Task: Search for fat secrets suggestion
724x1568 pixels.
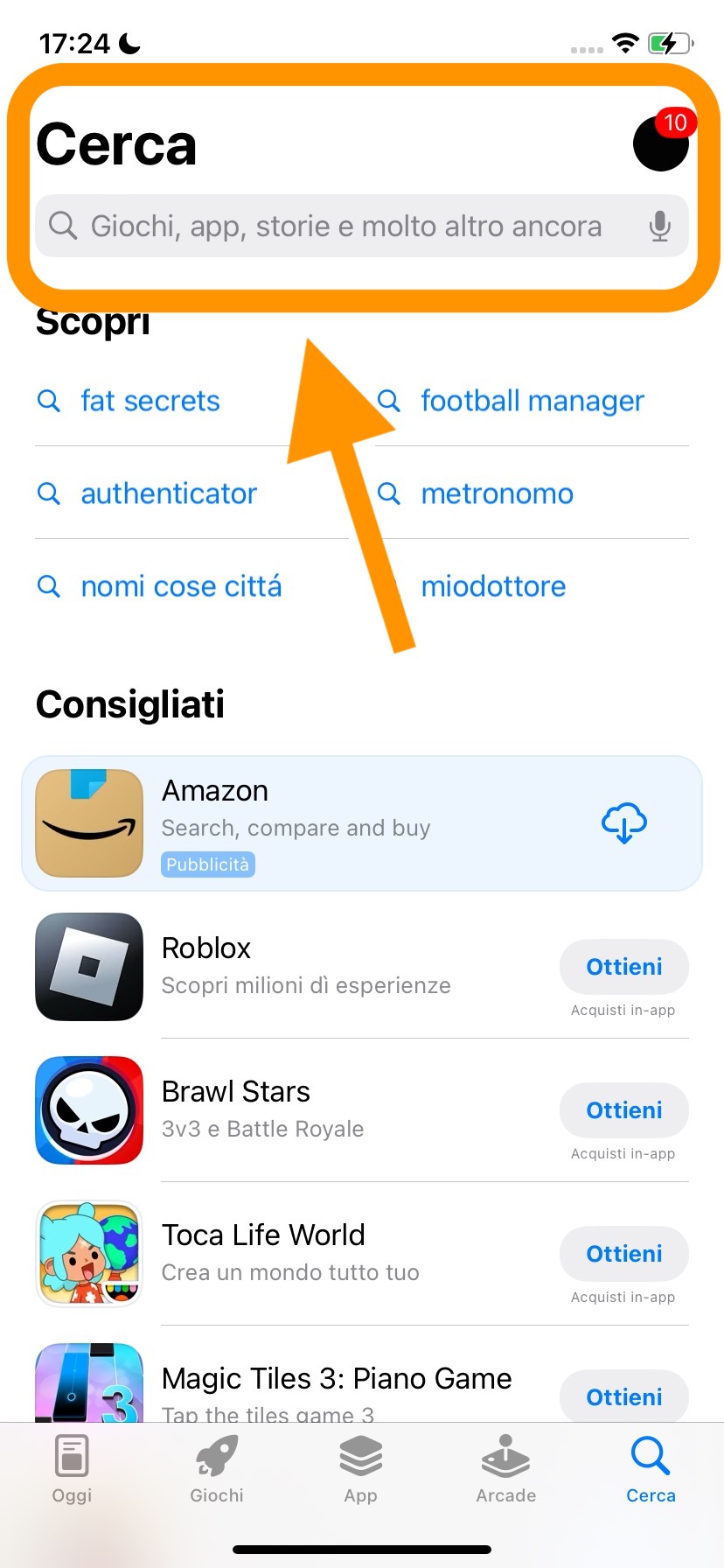Action: click(150, 401)
